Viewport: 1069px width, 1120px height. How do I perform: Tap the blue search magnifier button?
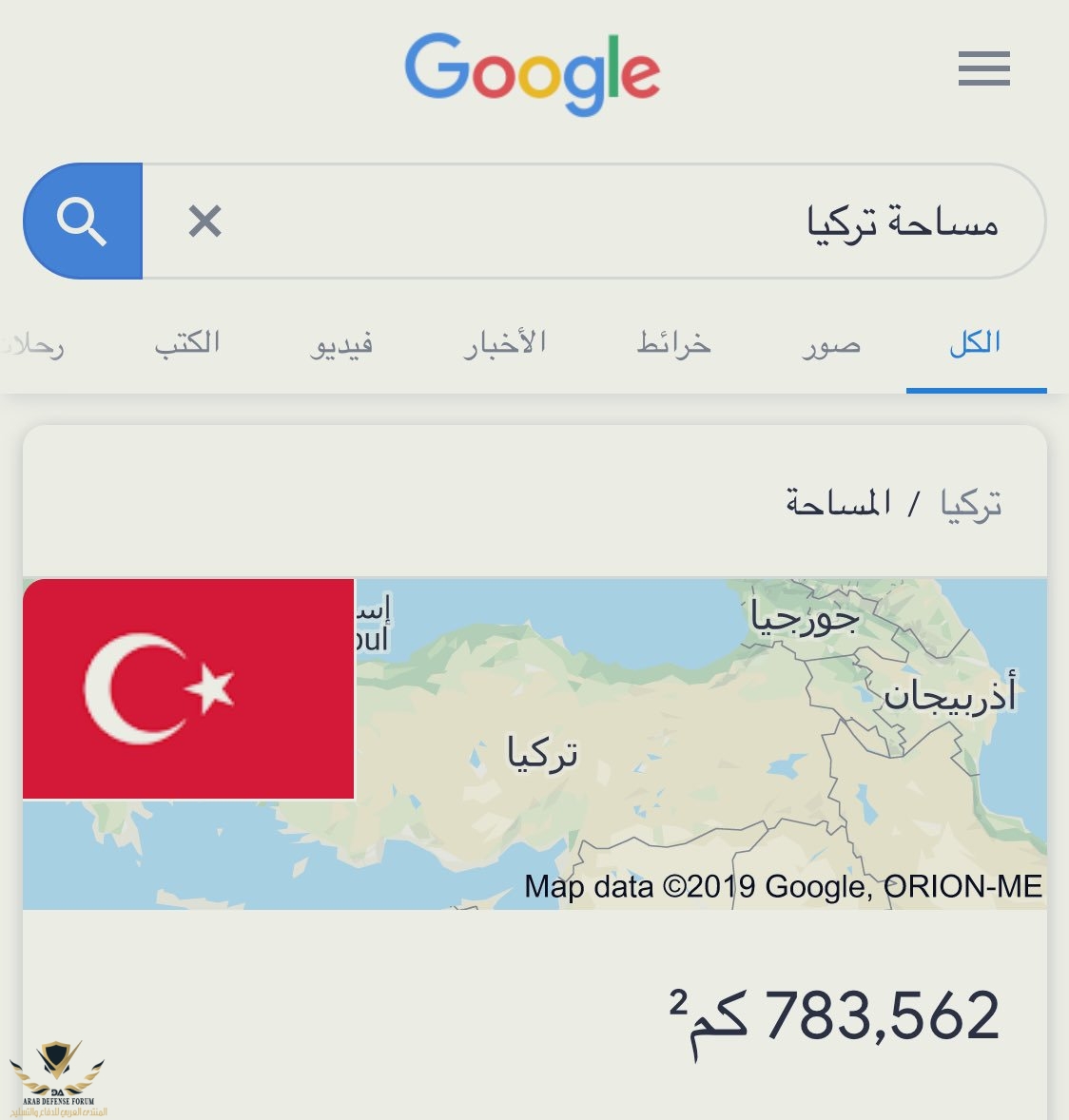83,222
